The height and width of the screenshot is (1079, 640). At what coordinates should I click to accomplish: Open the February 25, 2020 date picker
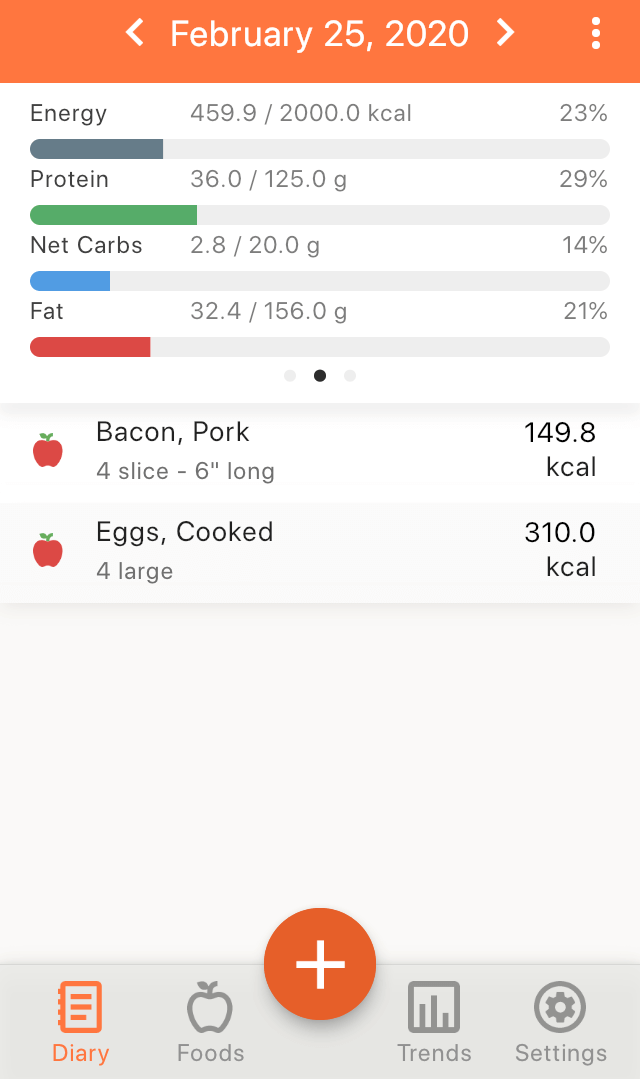tap(319, 34)
